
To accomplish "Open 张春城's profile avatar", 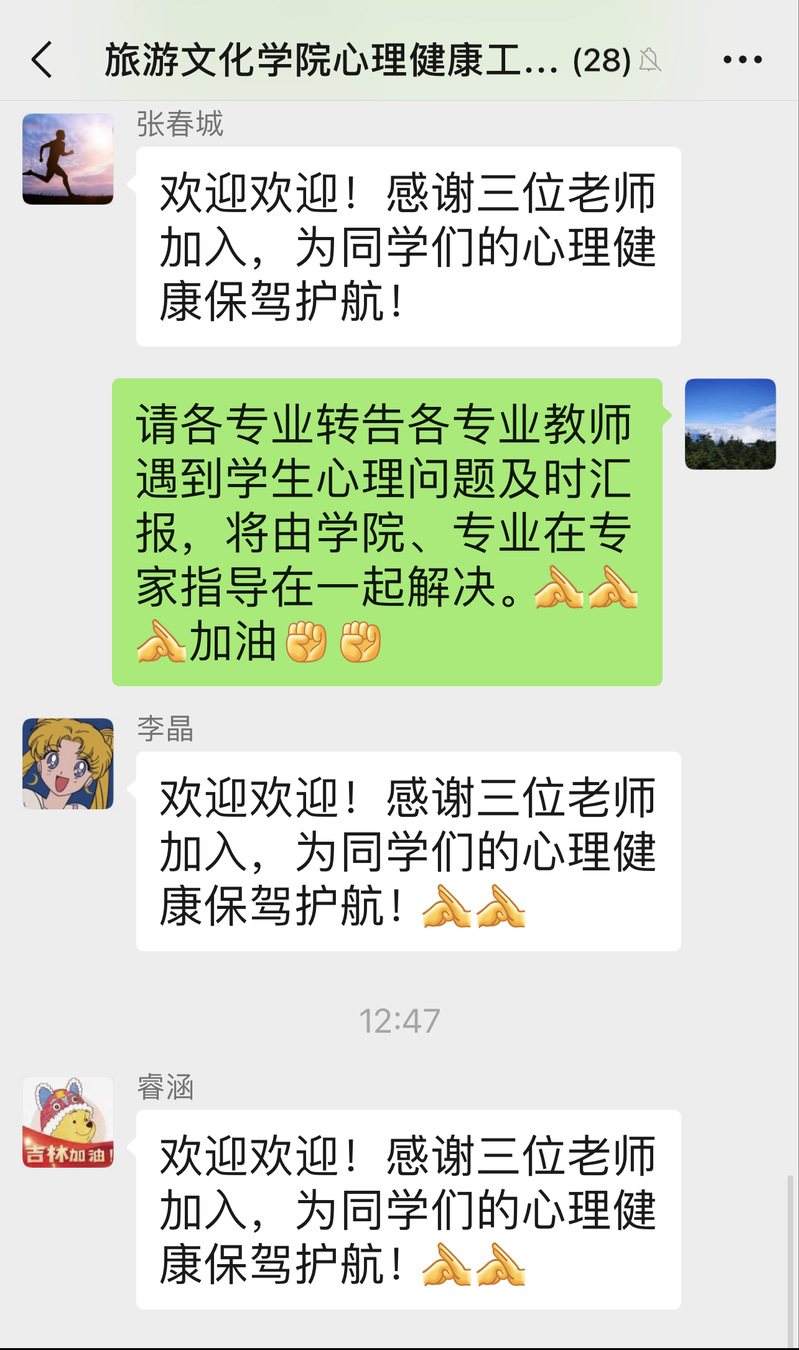I will 68,159.
